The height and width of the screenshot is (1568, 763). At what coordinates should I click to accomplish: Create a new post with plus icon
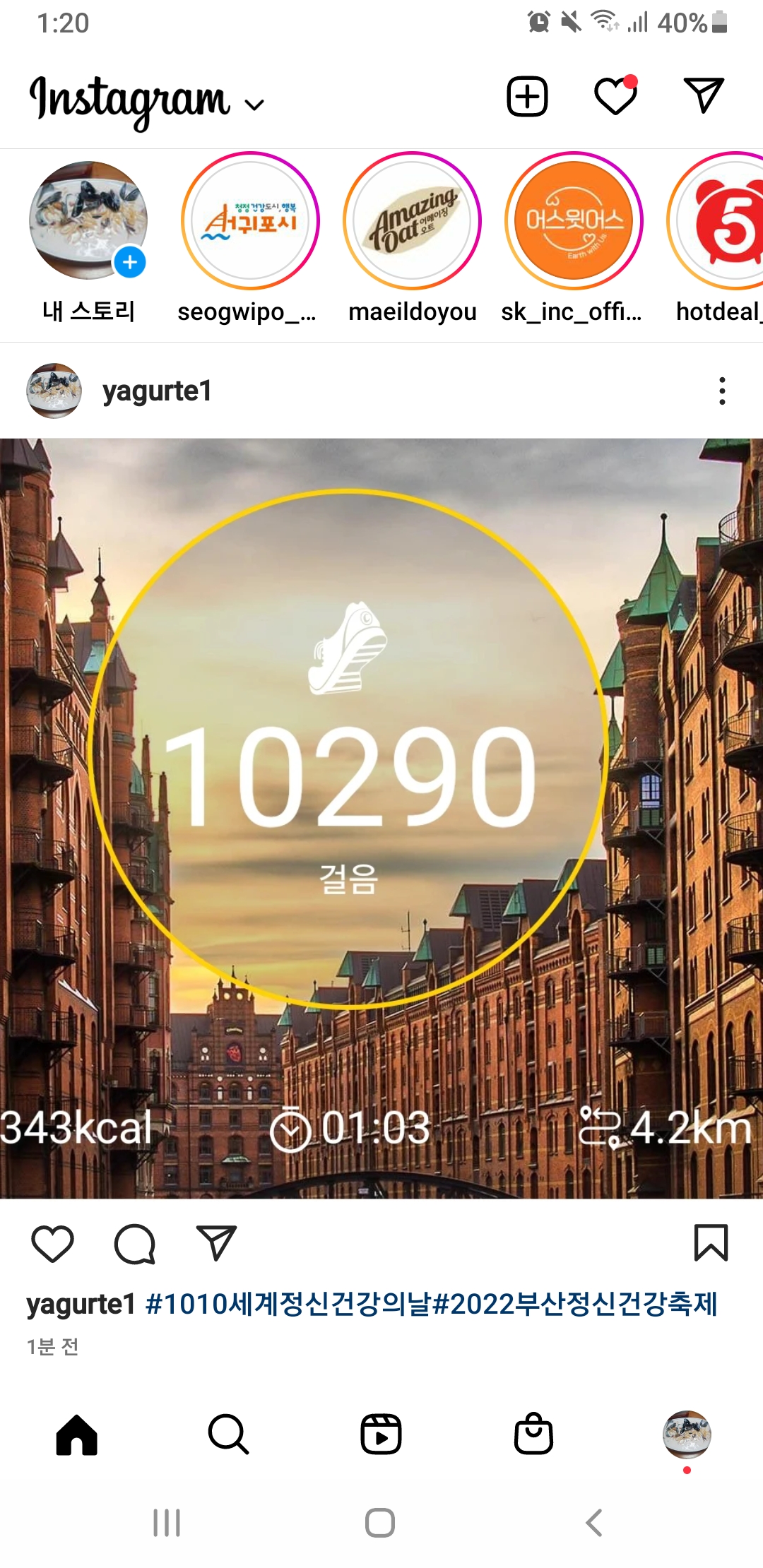click(527, 96)
